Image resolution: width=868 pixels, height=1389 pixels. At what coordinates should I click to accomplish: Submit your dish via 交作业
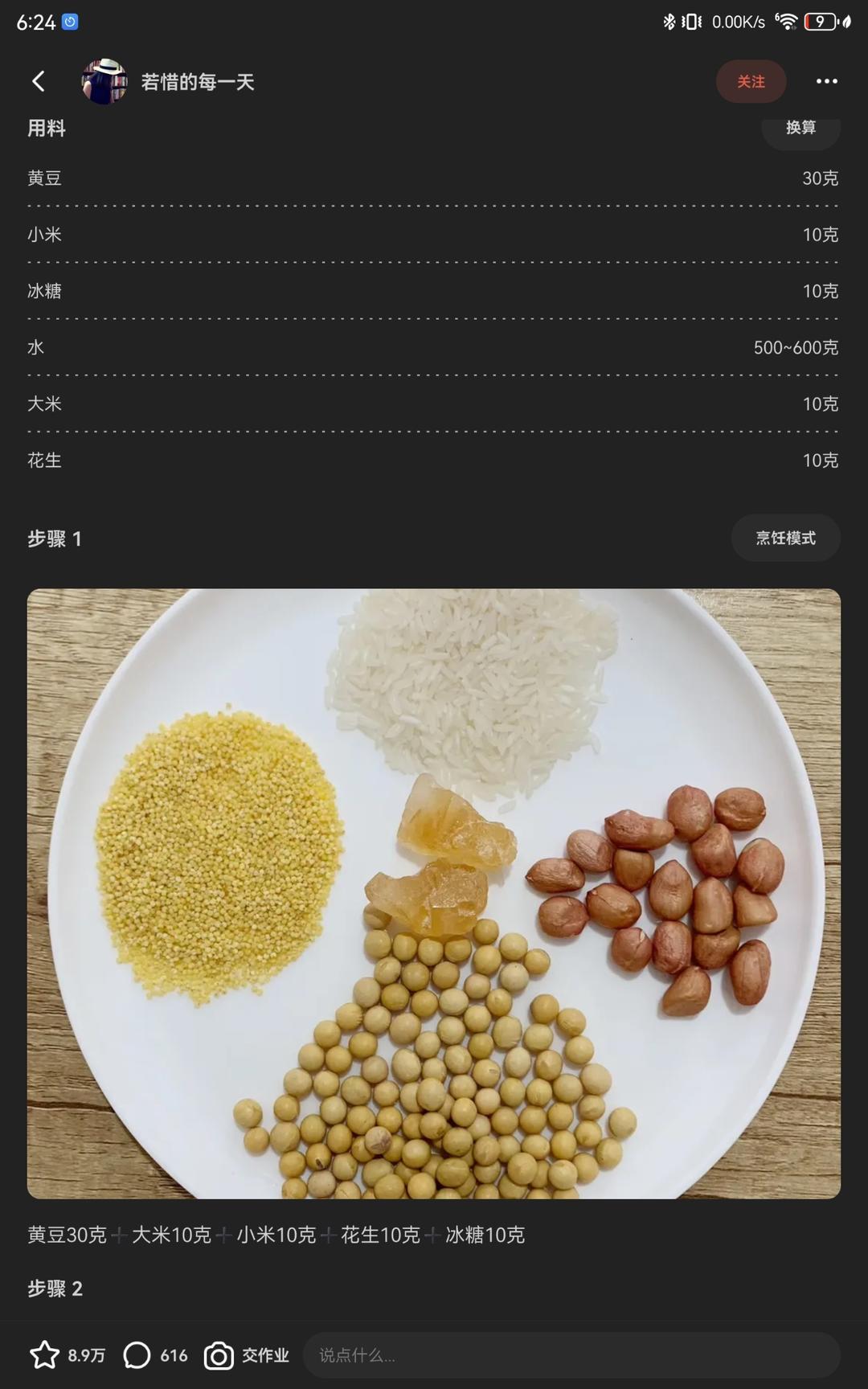point(247,1355)
